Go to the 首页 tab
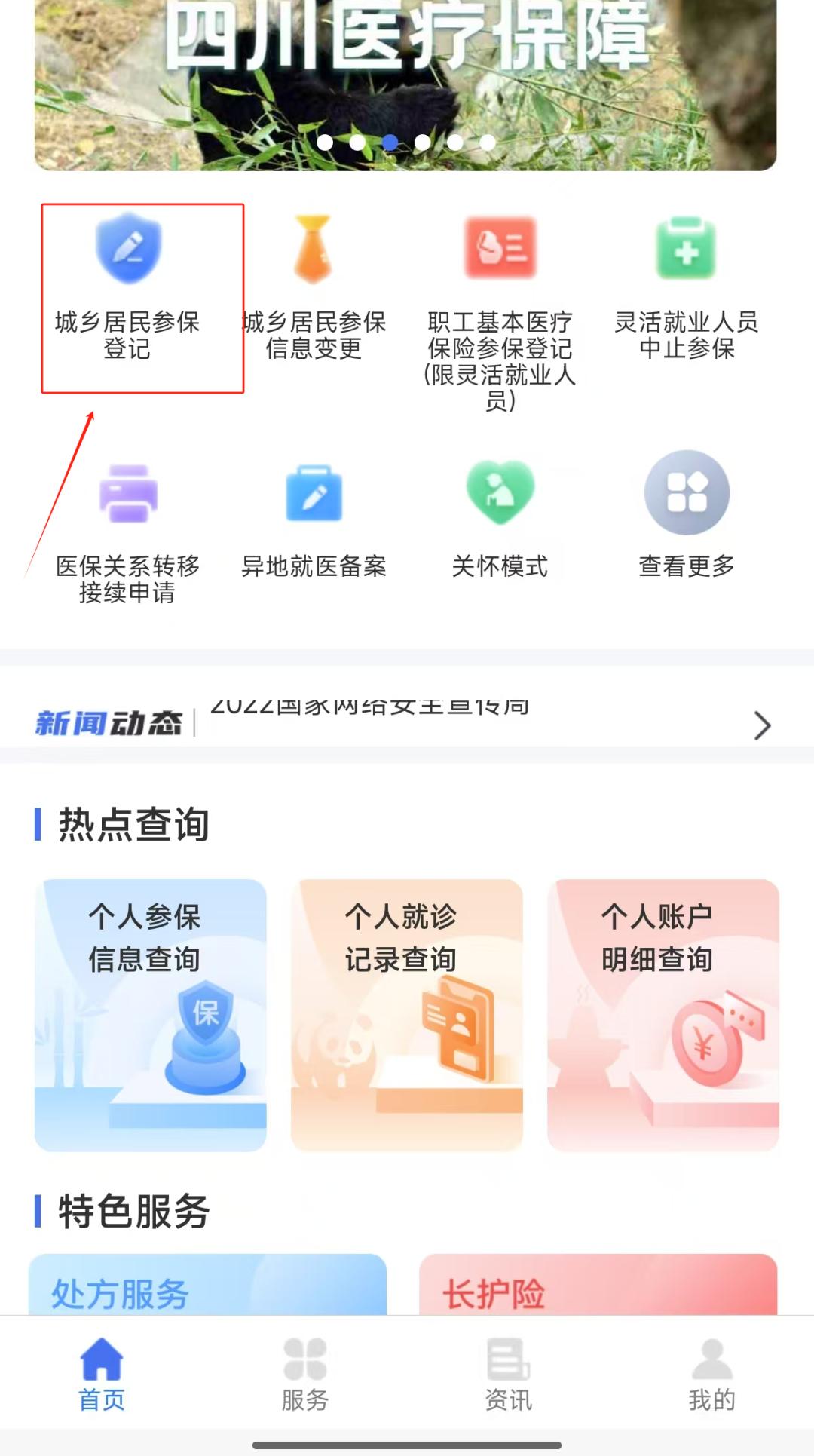814x1456 pixels. (102, 1374)
